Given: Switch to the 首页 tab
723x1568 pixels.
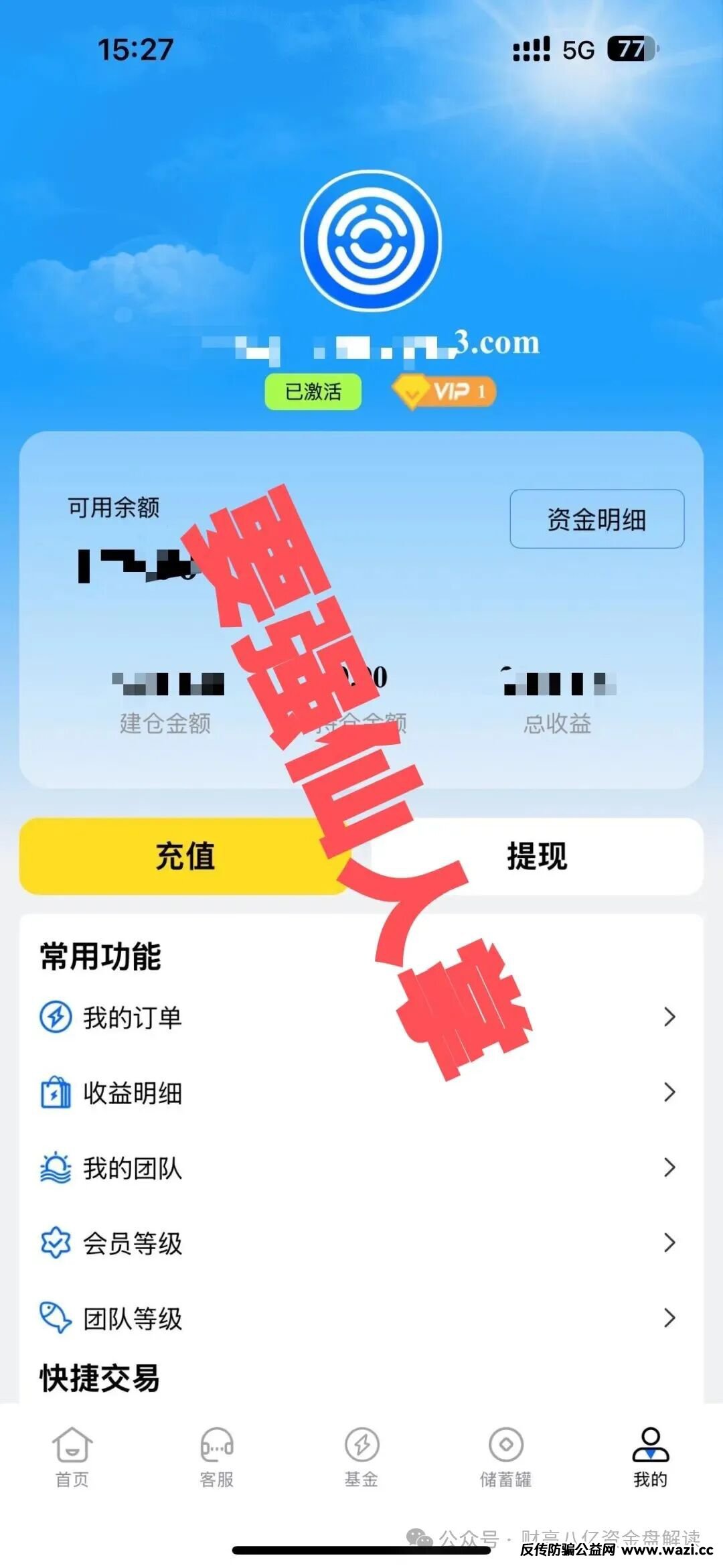Looking at the screenshot, I should [x=72, y=1456].
